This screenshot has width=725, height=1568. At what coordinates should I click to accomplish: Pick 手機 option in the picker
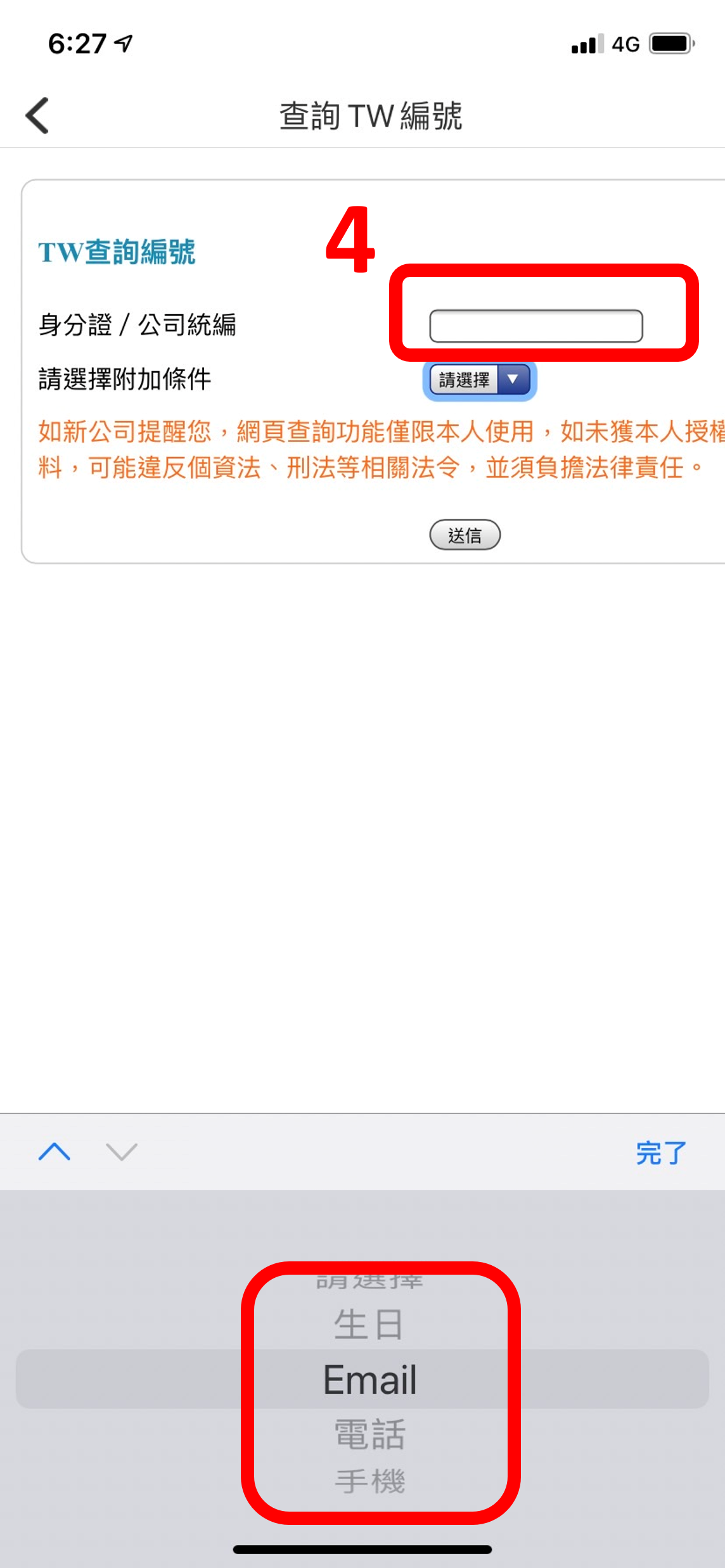369,1481
